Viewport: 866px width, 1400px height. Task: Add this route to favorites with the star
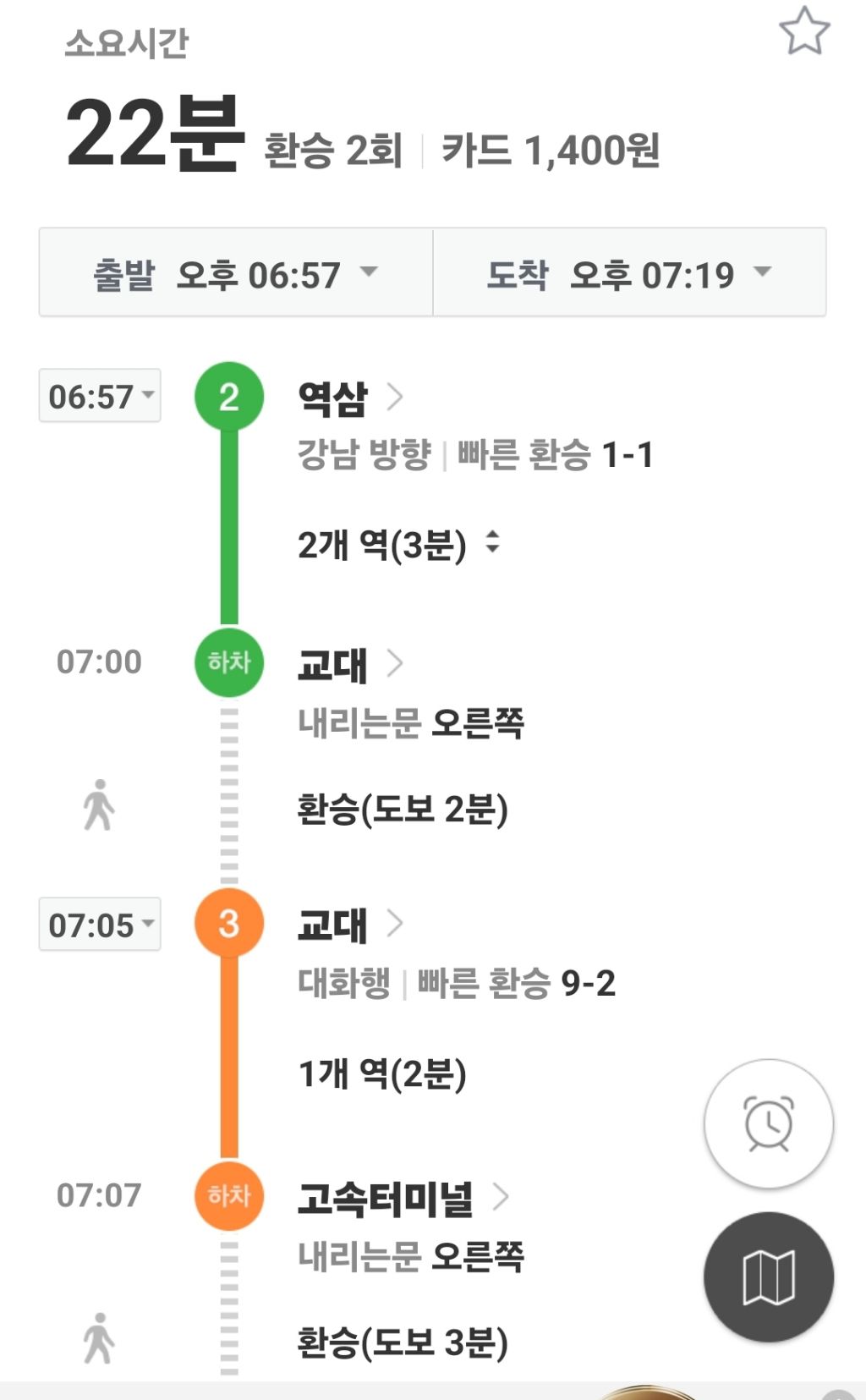[x=803, y=31]
